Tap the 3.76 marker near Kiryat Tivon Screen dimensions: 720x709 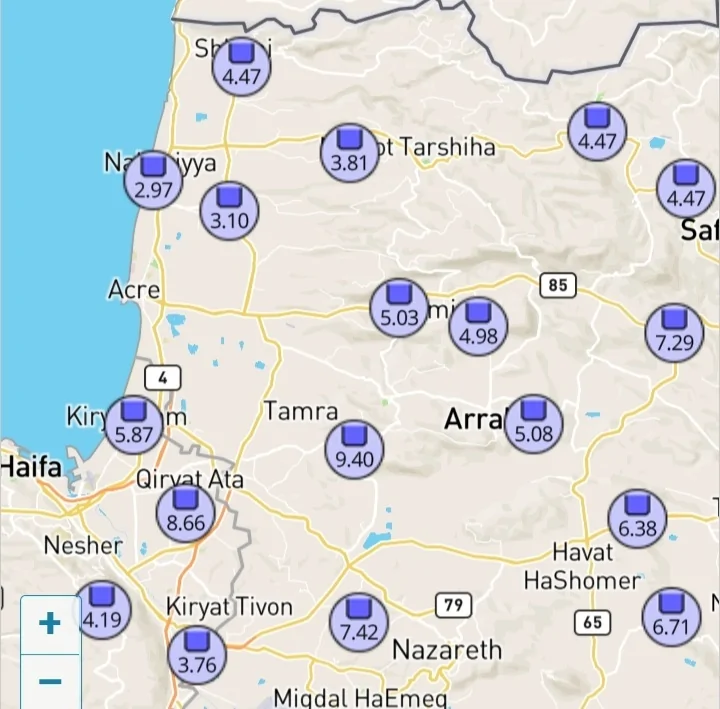(x=197, y=653)
